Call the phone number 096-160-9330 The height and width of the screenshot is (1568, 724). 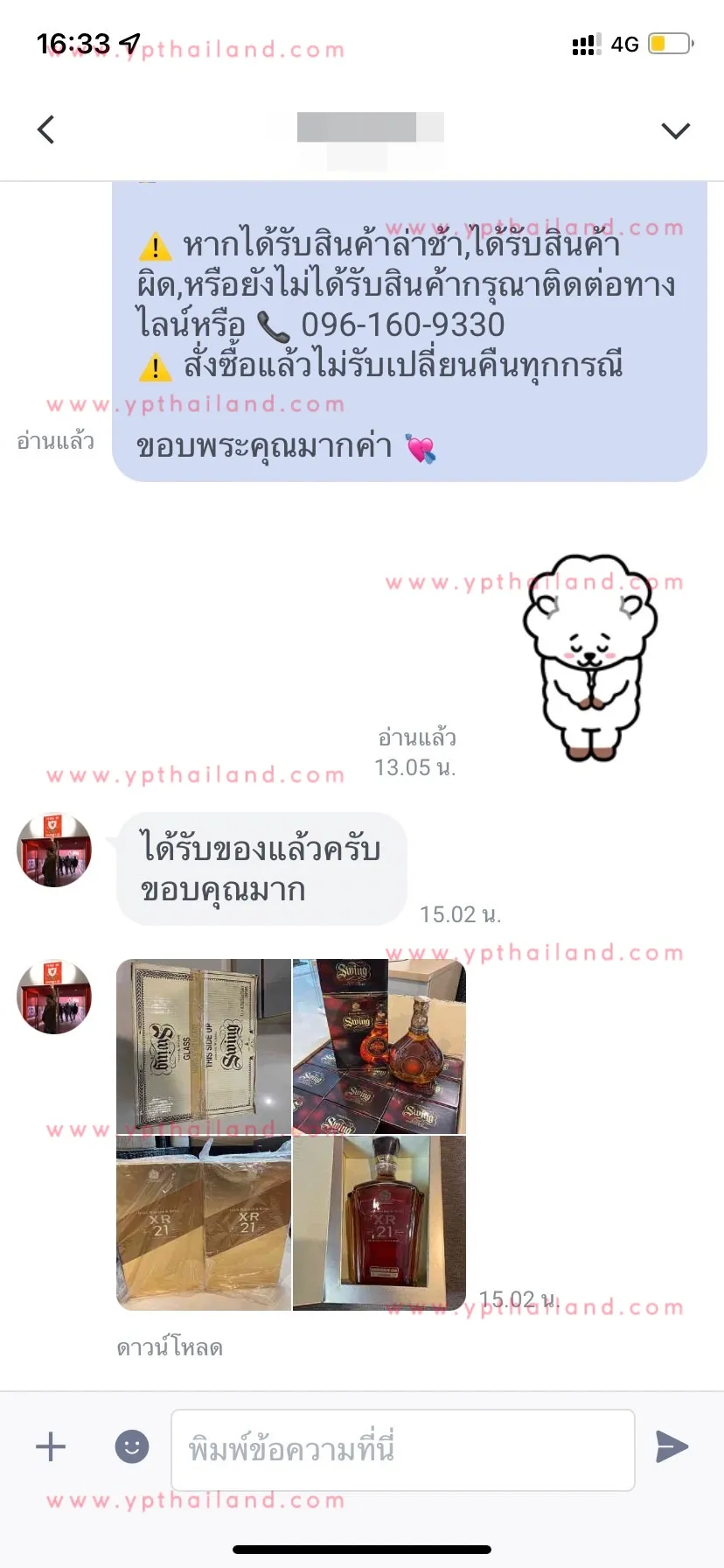click(403, 325)
